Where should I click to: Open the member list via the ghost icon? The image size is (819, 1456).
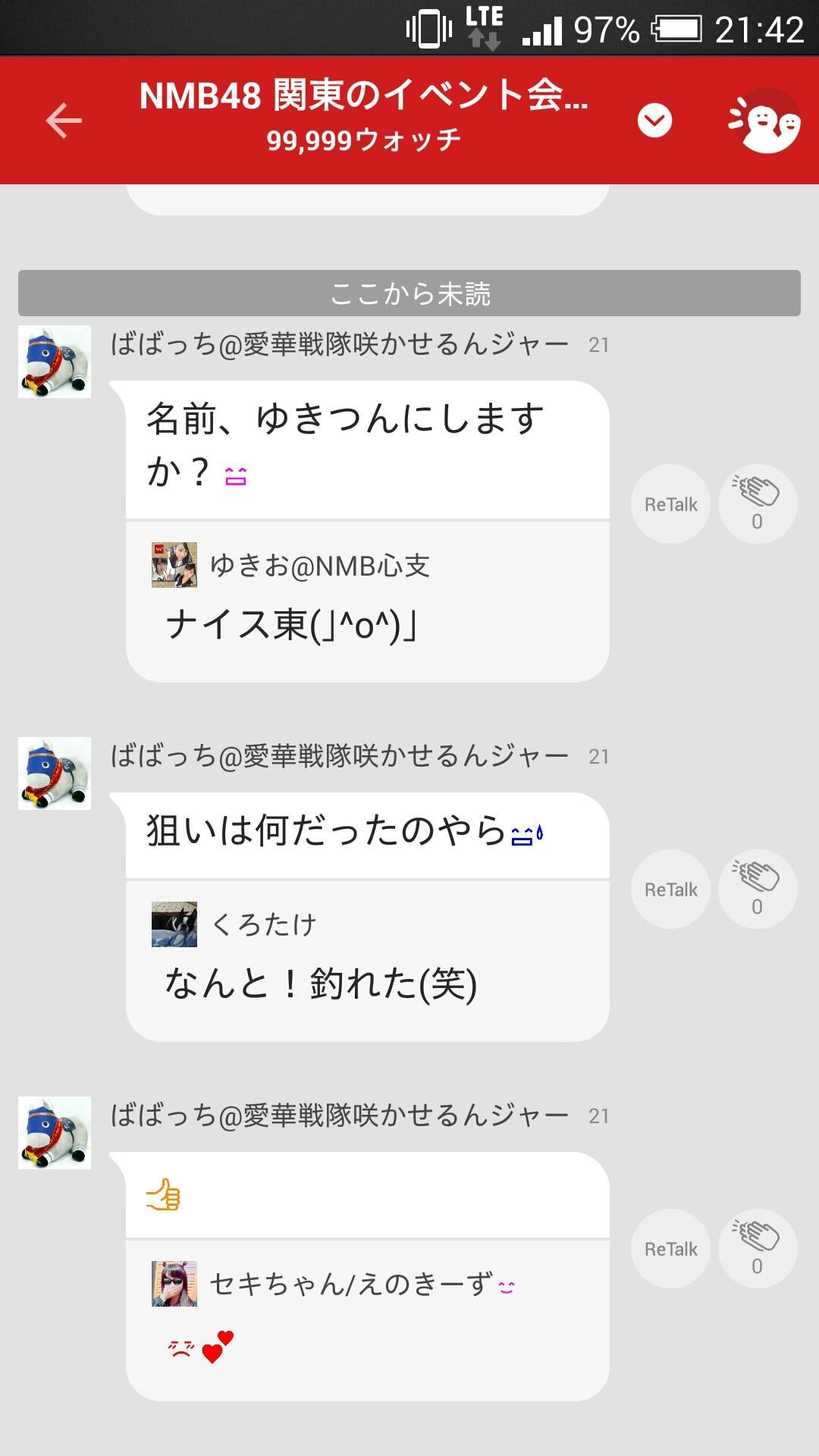tap(766, 121)
